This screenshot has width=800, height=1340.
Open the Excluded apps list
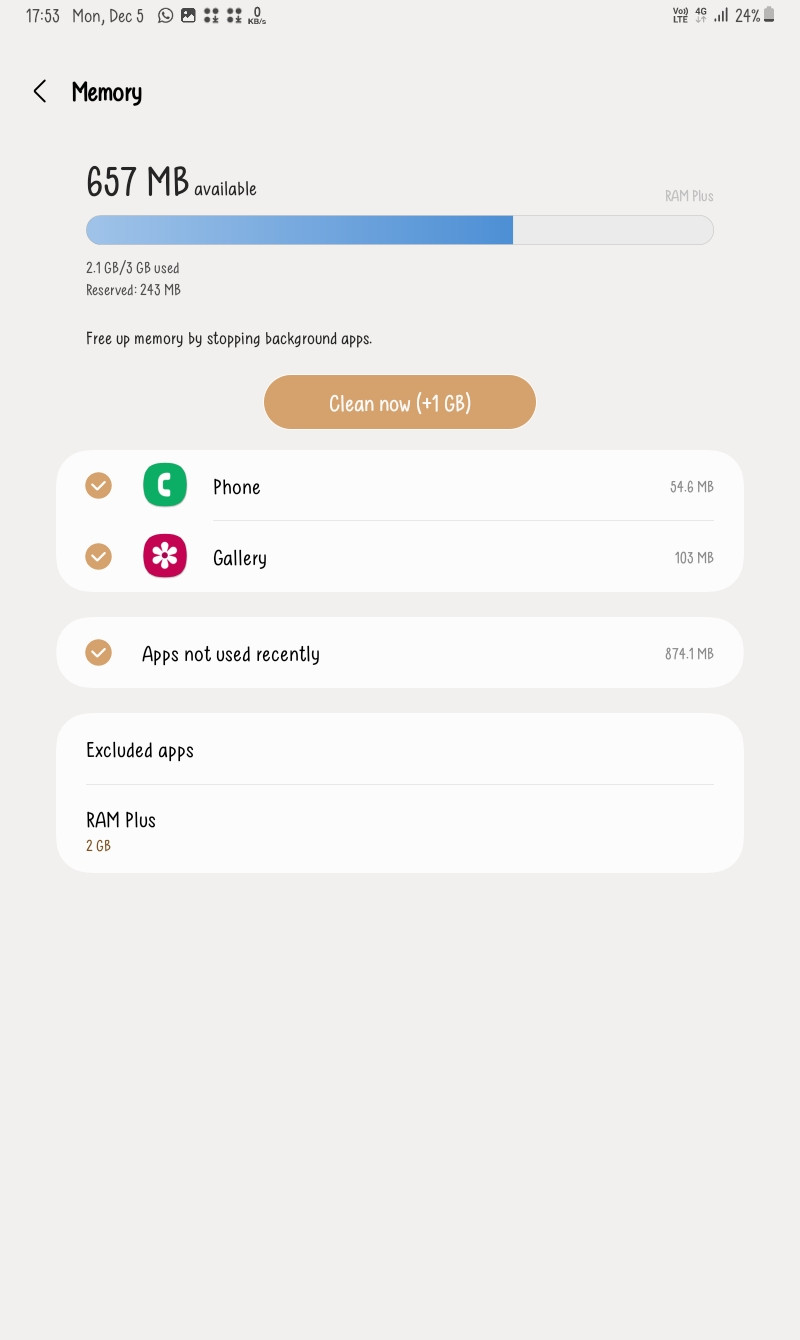pos(400,750)
